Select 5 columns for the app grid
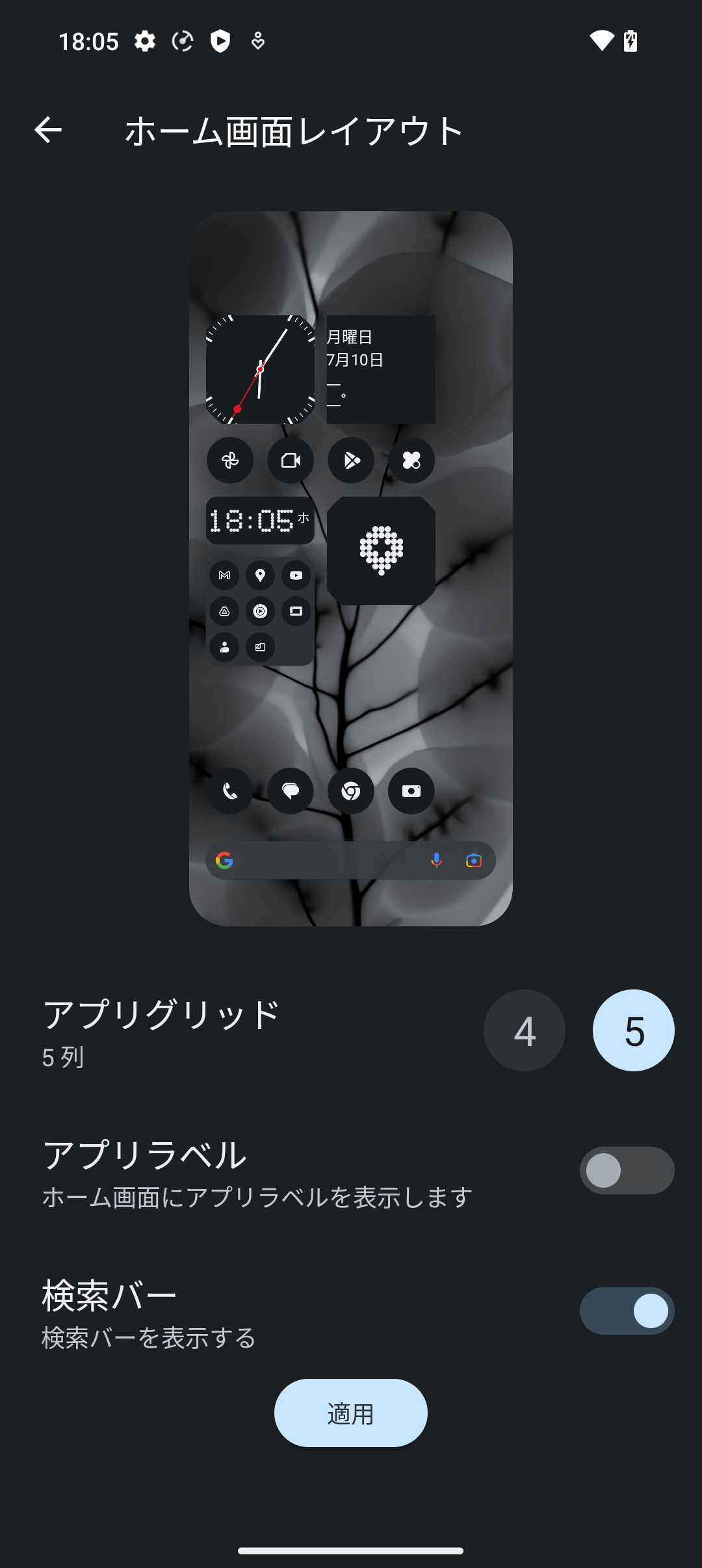Viewport: 702px width, 1568px height. point(634,1030)
